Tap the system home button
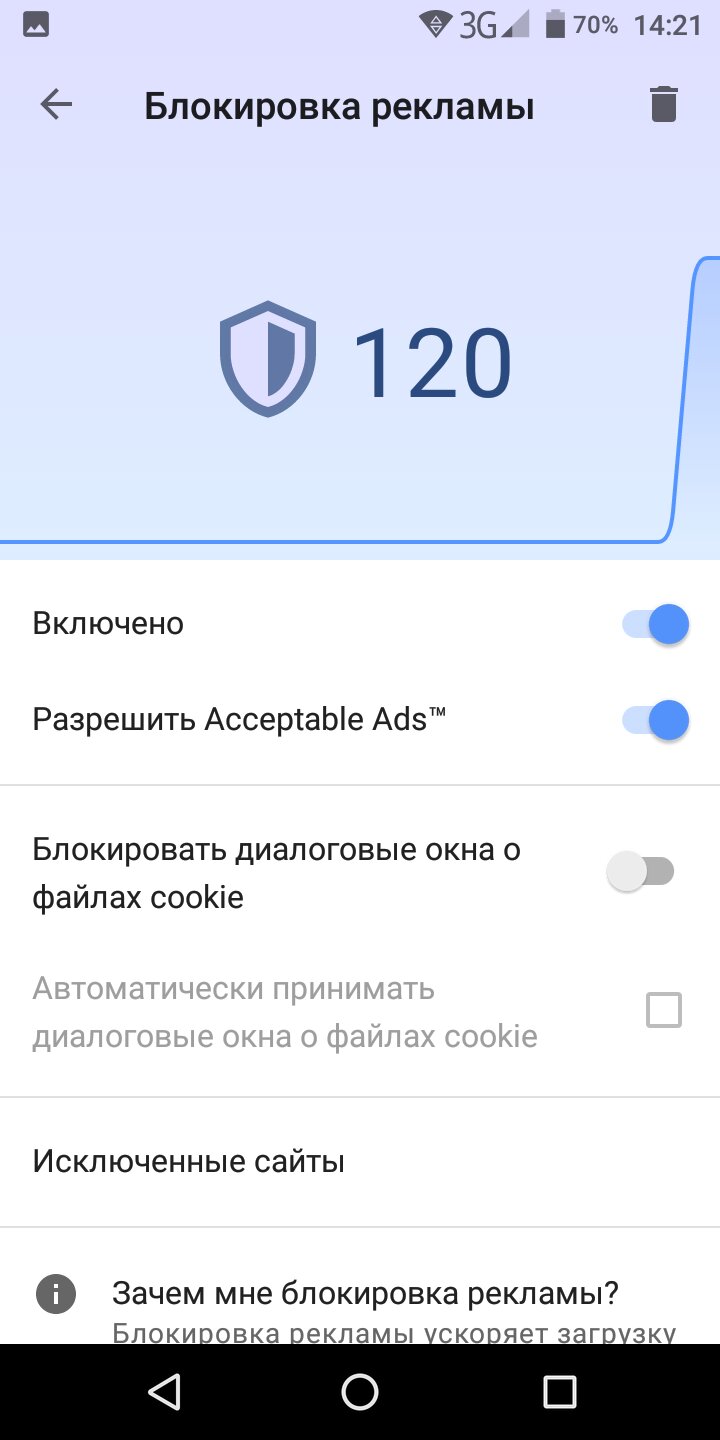The height and width of the screenshot is (1440, 720). 360,1391
